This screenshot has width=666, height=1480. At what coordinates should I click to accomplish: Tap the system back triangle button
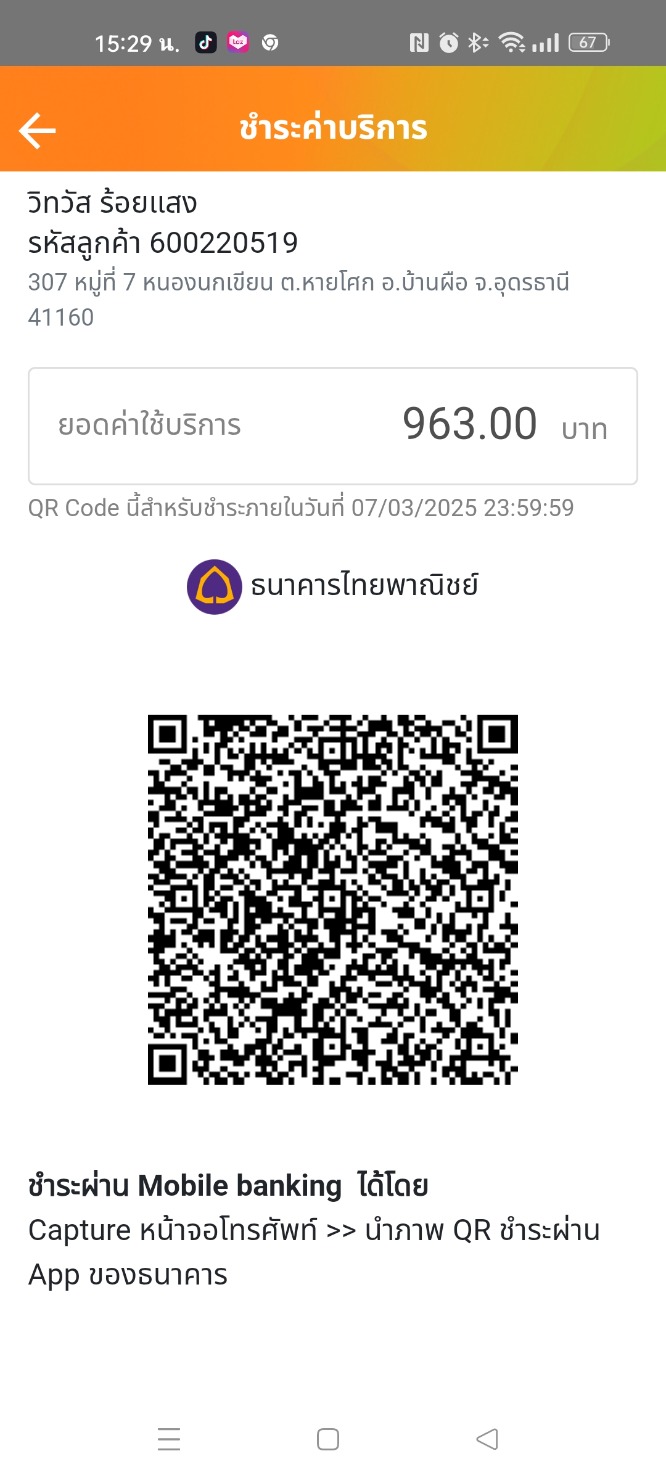coord(487,1439)
